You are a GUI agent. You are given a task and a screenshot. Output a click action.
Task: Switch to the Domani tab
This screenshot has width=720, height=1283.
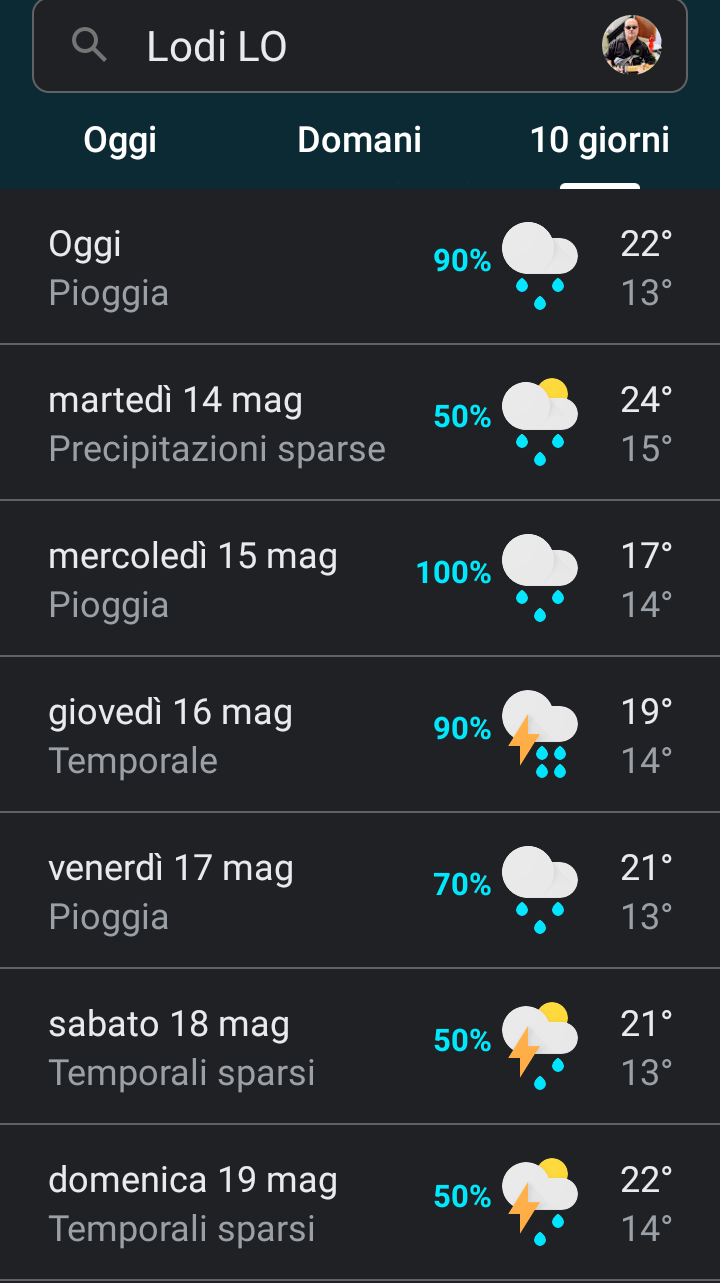click(x=360, y=140)
